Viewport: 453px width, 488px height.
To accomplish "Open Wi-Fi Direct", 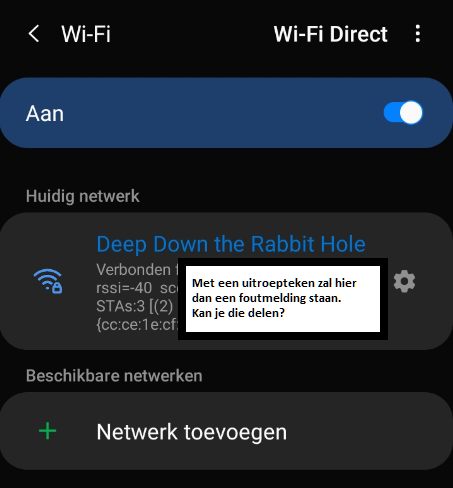I will pos(330,34).
